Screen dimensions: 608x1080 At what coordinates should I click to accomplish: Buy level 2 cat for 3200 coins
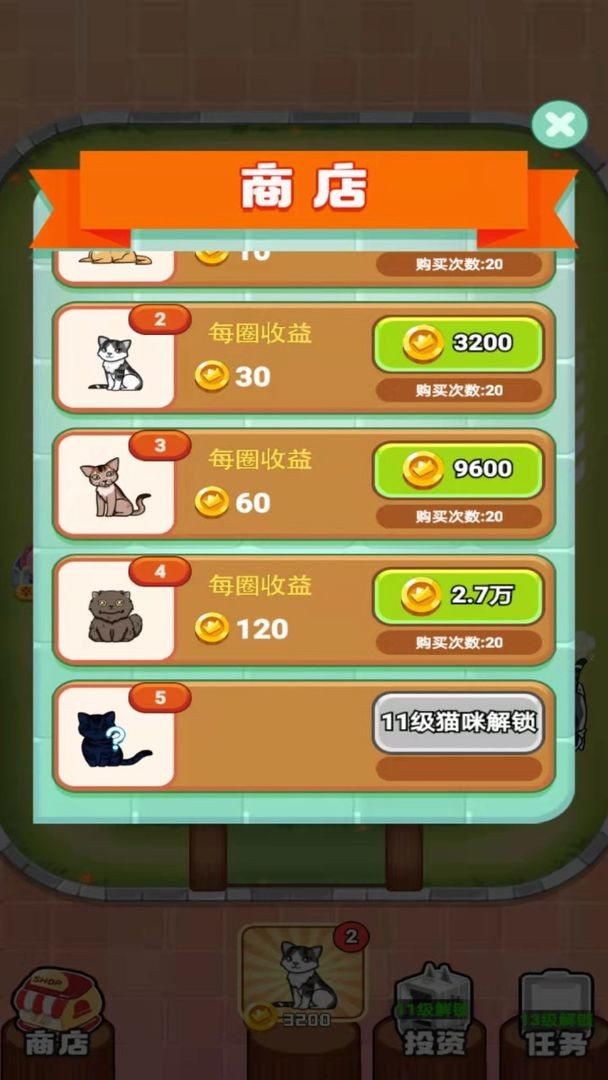coord(458,343)
